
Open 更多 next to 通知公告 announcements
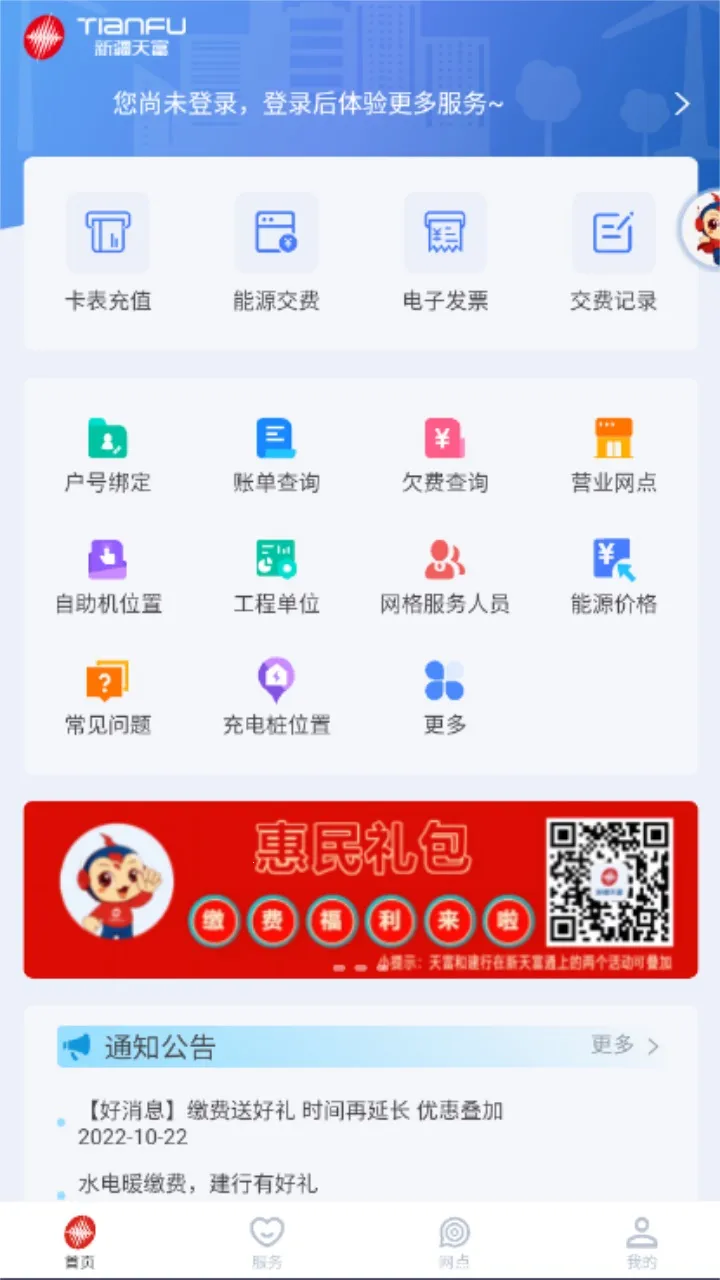point(622,1047)
